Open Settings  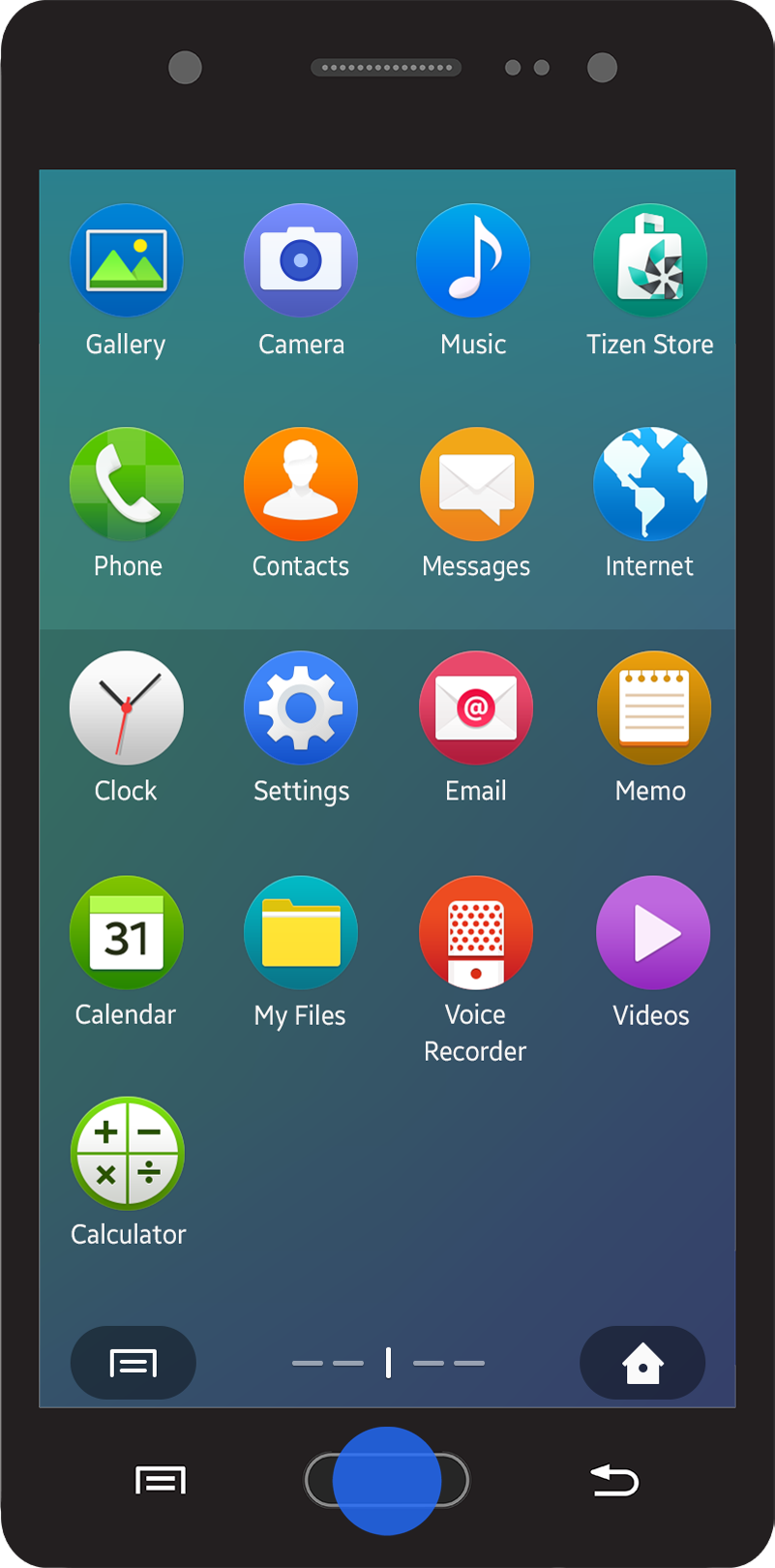coord(301,708)
